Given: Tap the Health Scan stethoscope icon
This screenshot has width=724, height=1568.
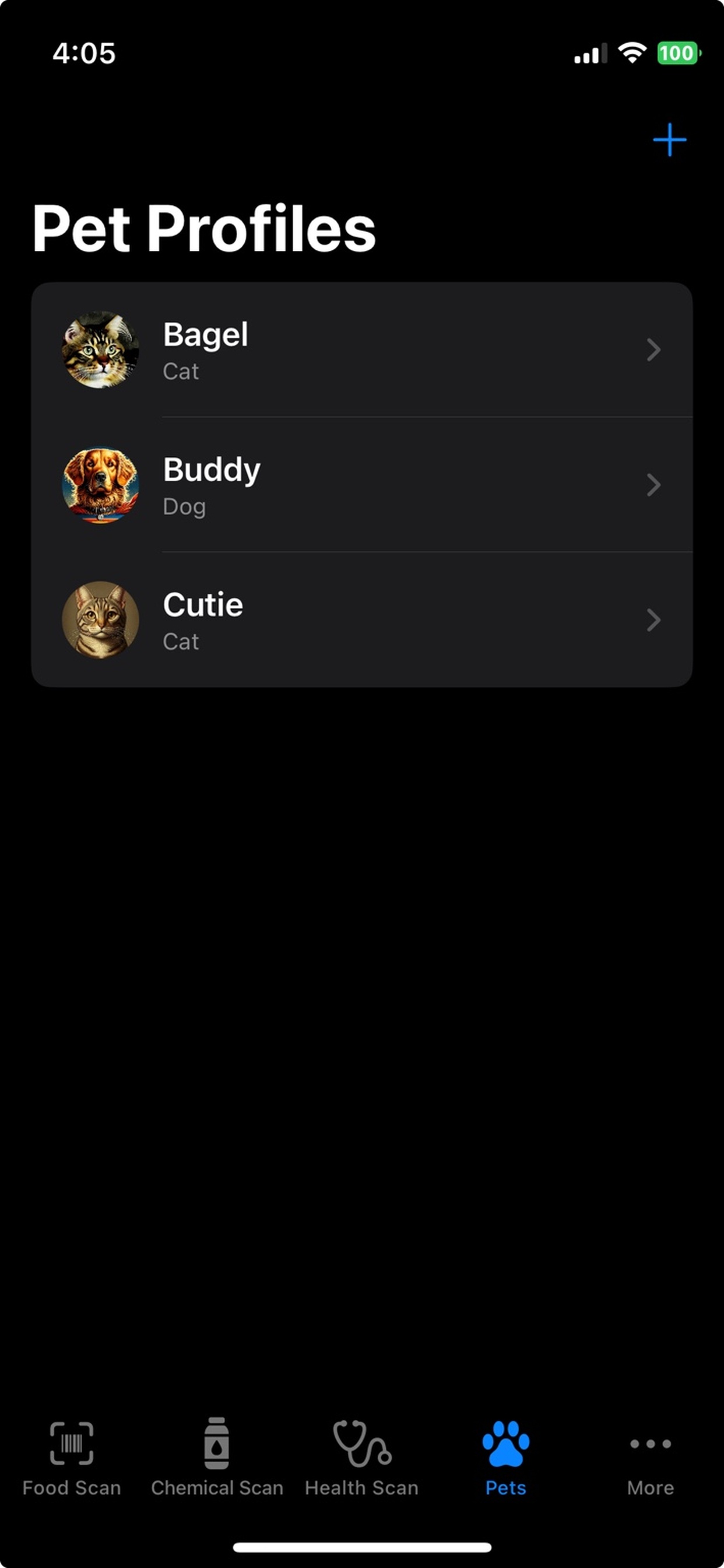Looking at the screenshot, I should (361, 1441).
